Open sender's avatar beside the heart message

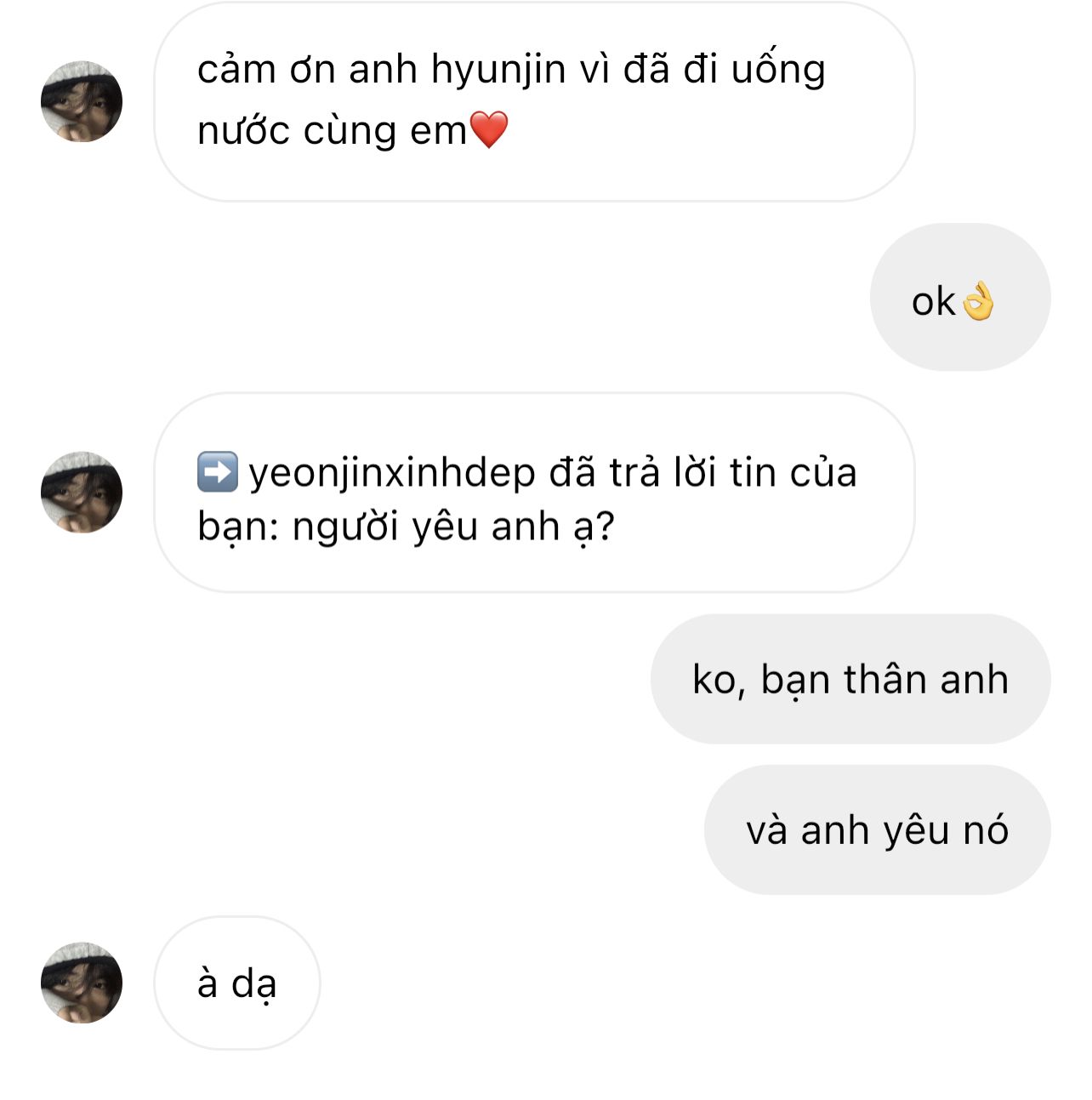pyautogui.click(x=82, y=101)
